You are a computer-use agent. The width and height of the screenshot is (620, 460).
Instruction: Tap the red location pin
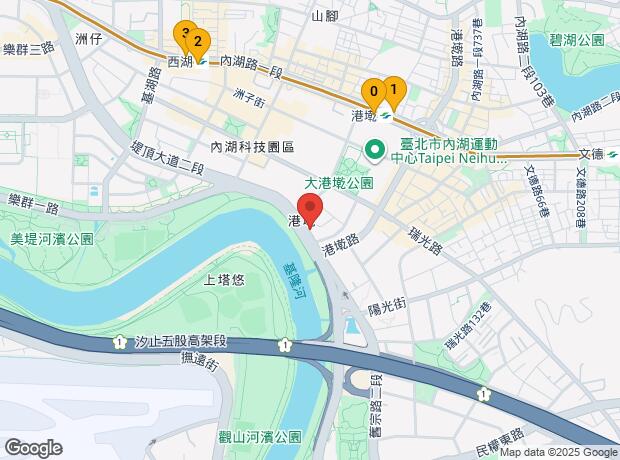click(311, 212)
